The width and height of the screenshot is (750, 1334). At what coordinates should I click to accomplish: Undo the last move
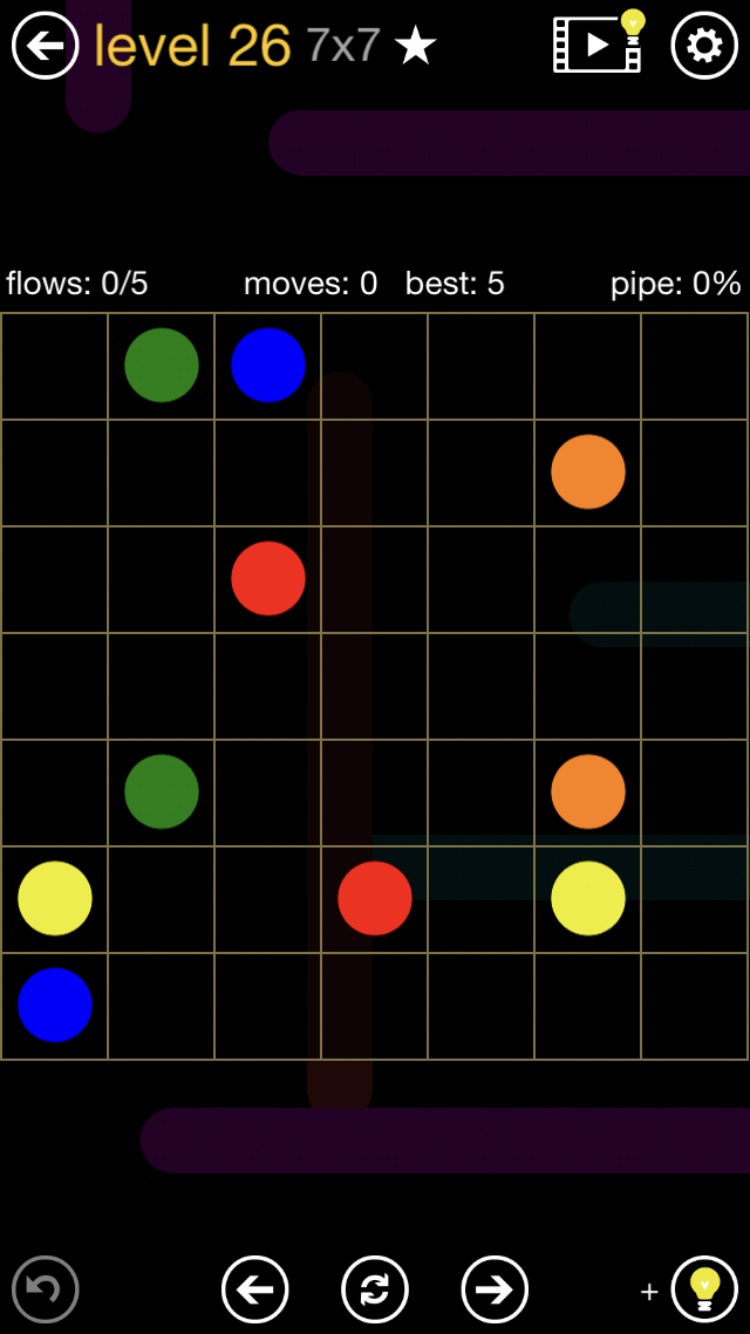pos(45,1289)
